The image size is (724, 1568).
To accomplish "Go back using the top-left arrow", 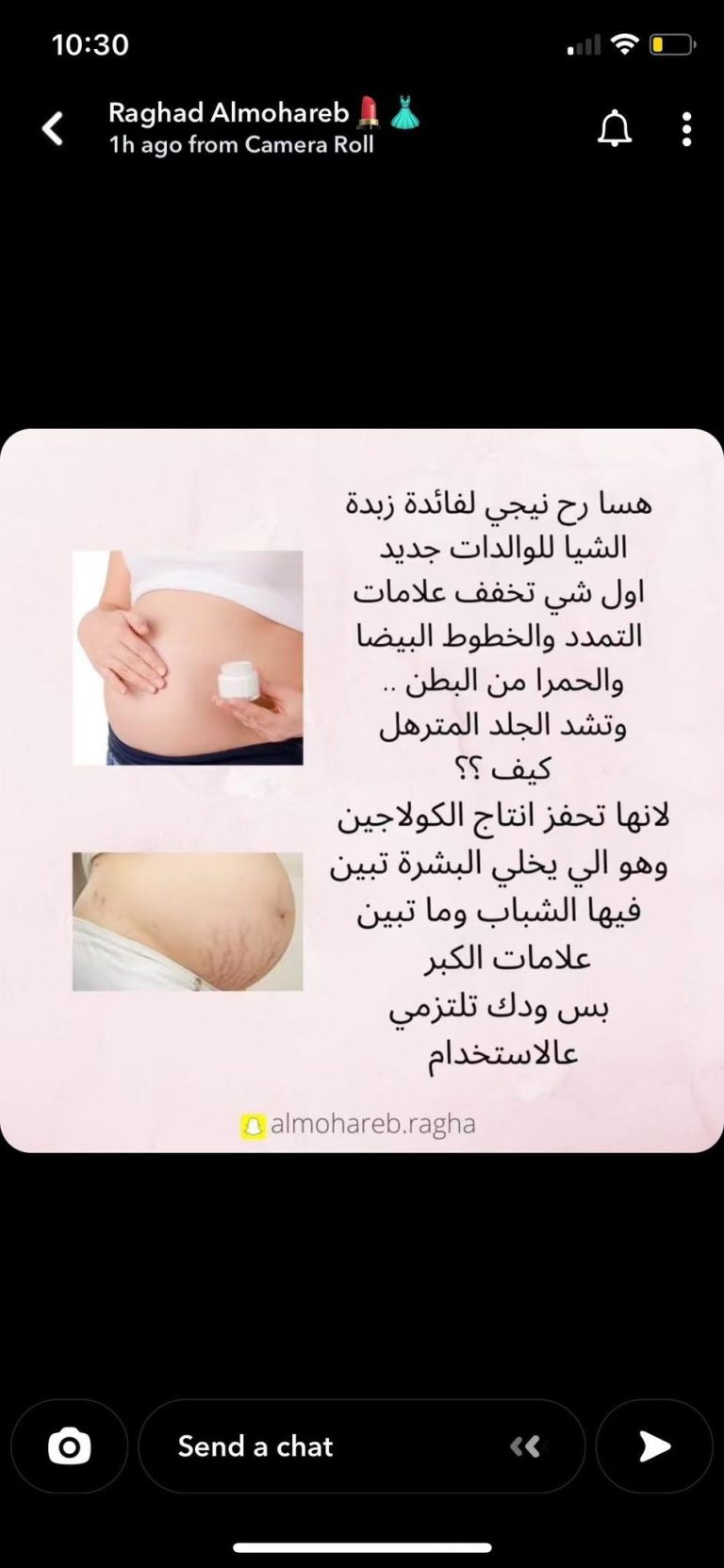I will tap(54, 128).
